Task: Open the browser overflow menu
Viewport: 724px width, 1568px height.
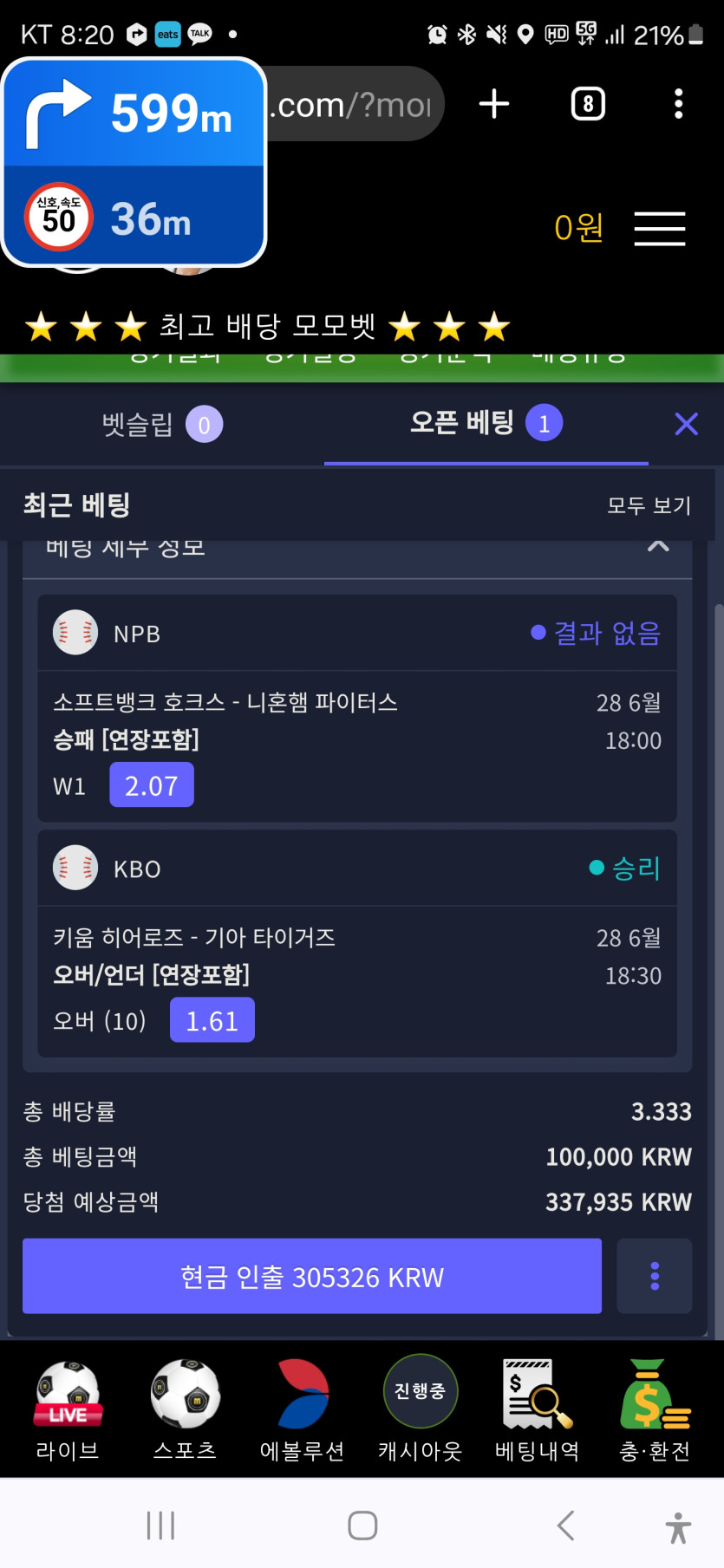Action: (x=678, y=104)
